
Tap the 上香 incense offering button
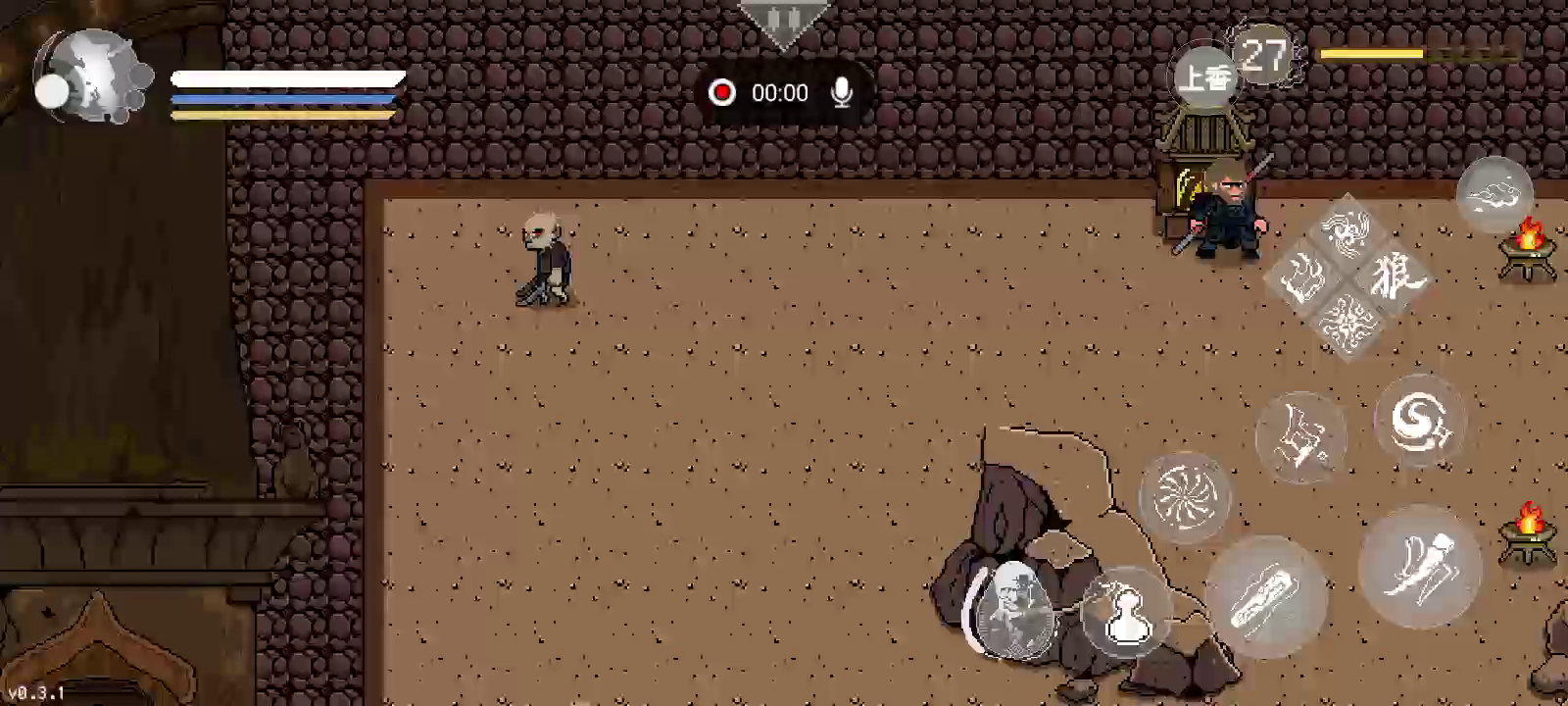point(1204,76)
